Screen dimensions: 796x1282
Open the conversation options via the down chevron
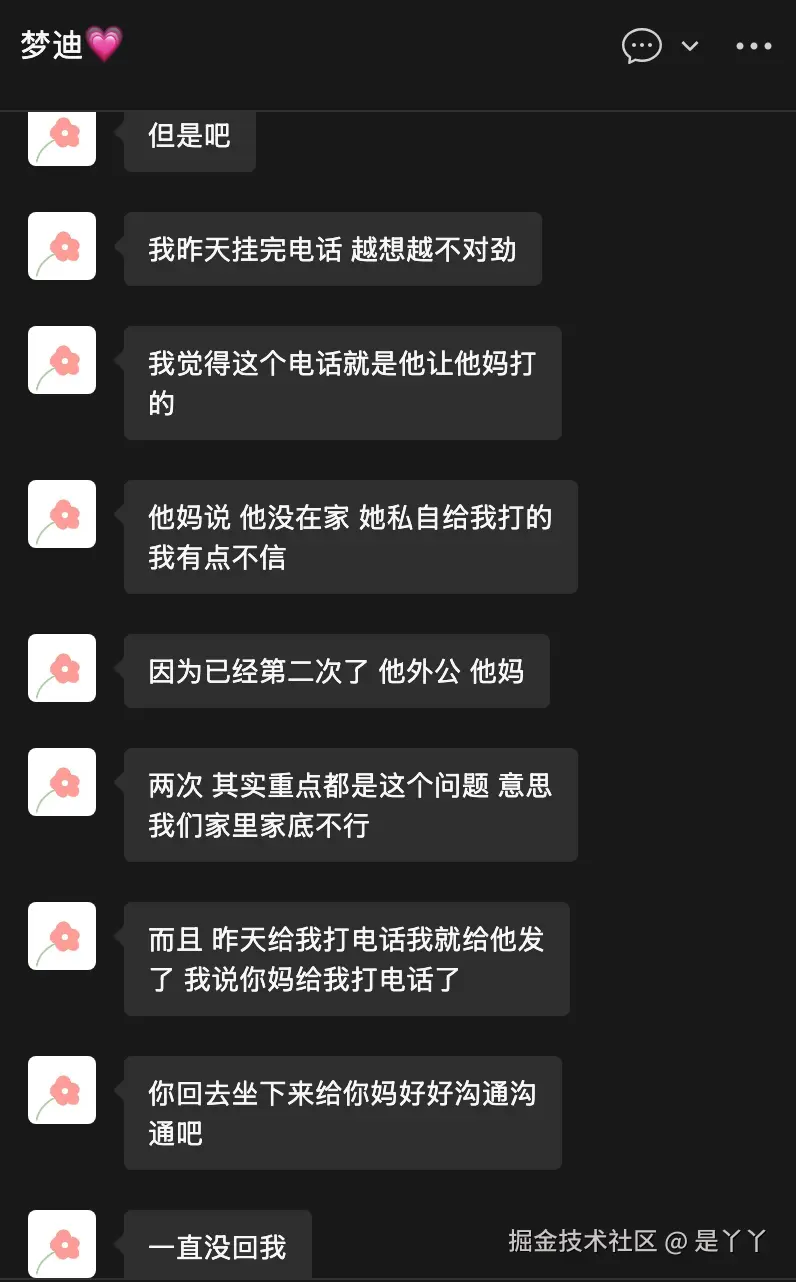coord(689,47)
